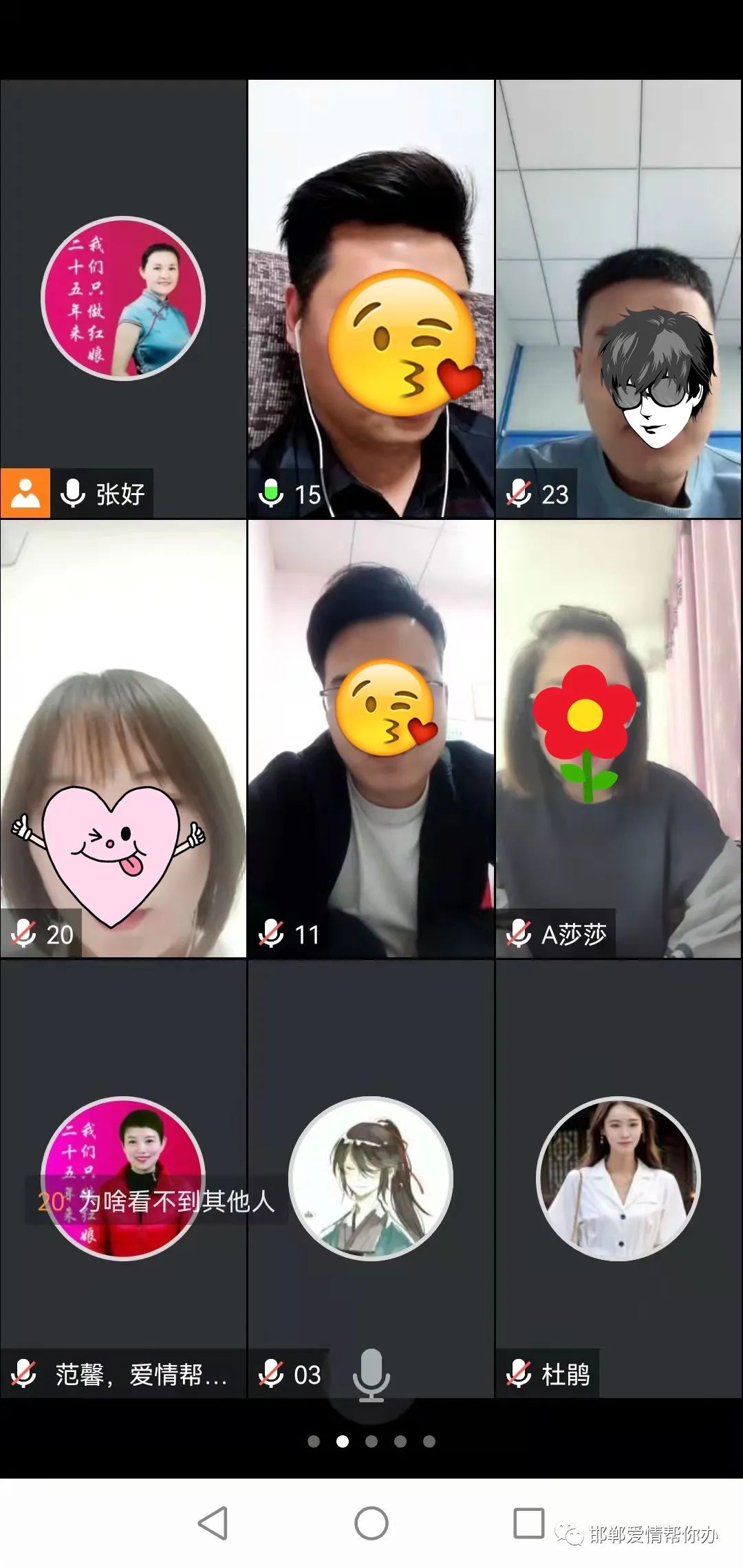Screen dimensions: 743x1568
Task: Open A莎莎's video tile
Action: tap(618, 739)
